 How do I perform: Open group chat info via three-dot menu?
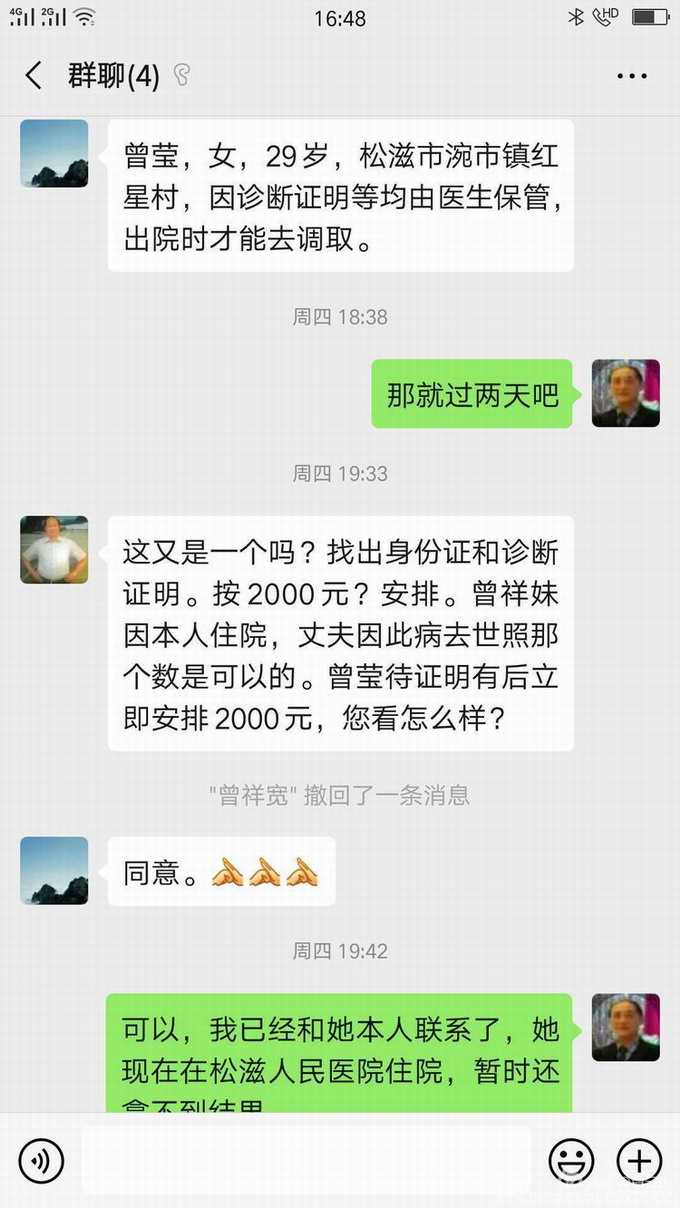coord(632,76)
